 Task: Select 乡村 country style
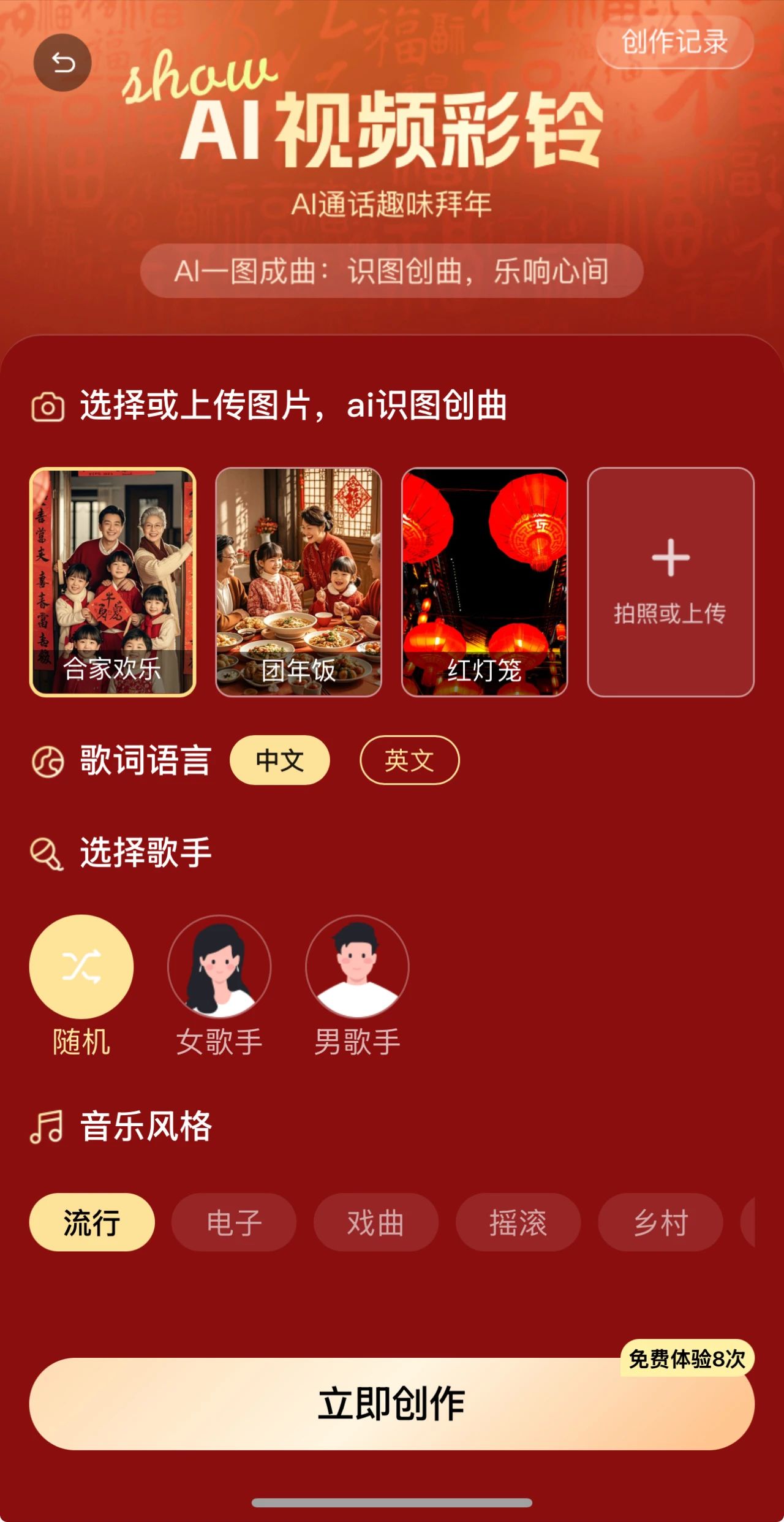coord(660,1222)
